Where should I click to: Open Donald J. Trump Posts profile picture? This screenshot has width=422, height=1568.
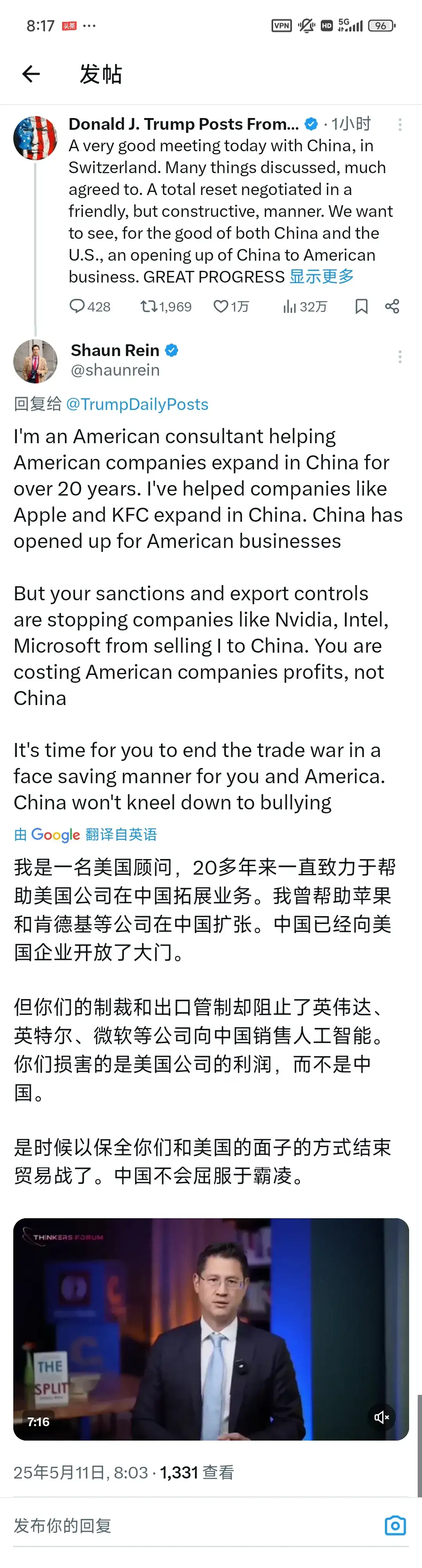pyautogui.click(x=35, y=138)
